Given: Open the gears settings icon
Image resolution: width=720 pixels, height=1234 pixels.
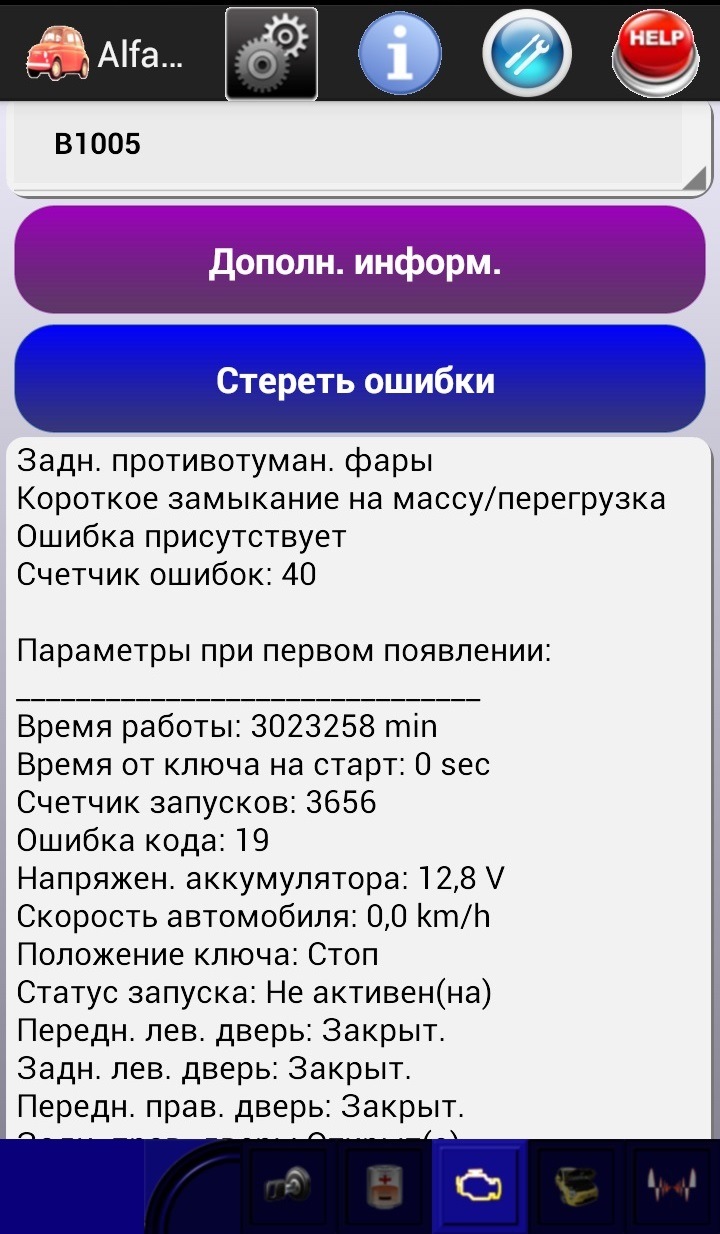Looking at the screenshot, I should pos(271,53).
